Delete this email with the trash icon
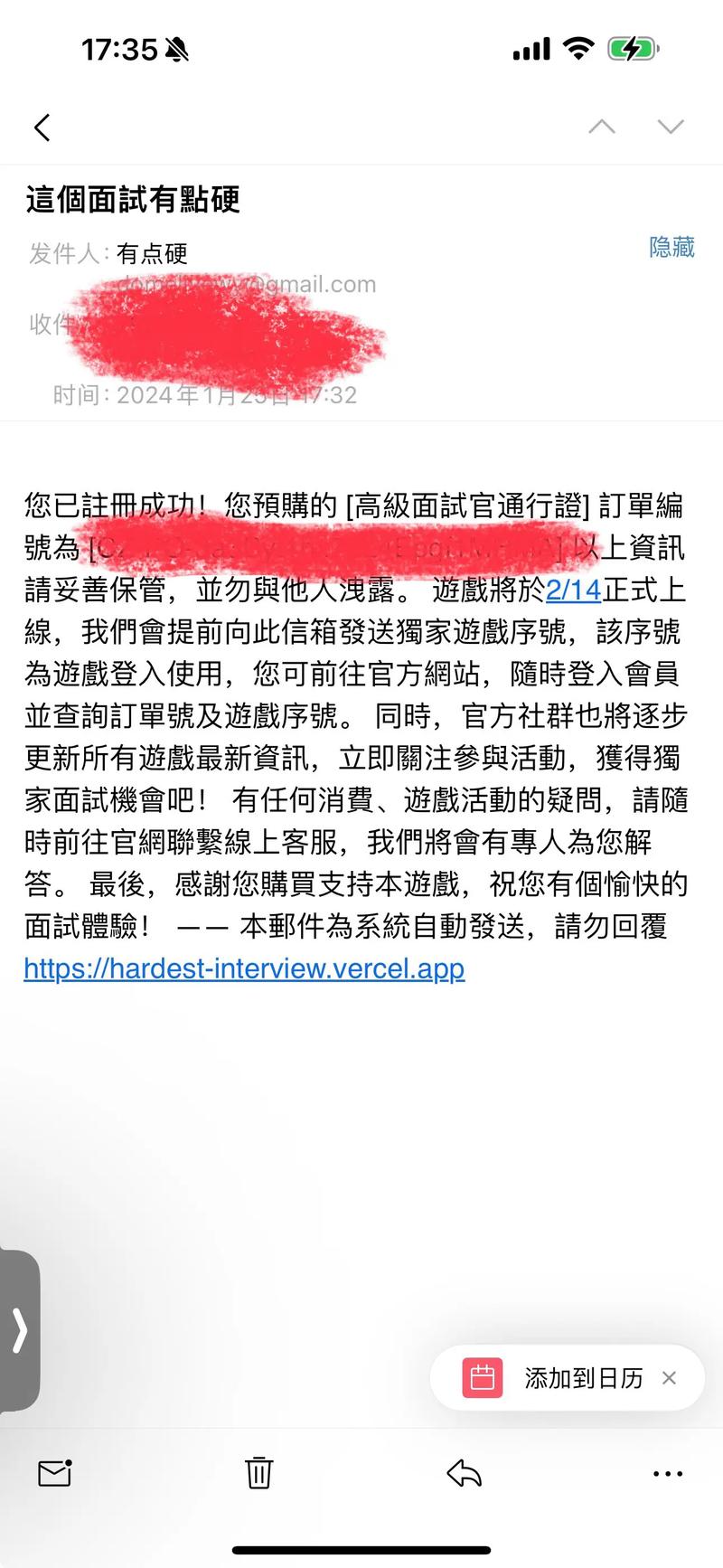Viewport: 723px width, 1568px height. [258, 1472]
